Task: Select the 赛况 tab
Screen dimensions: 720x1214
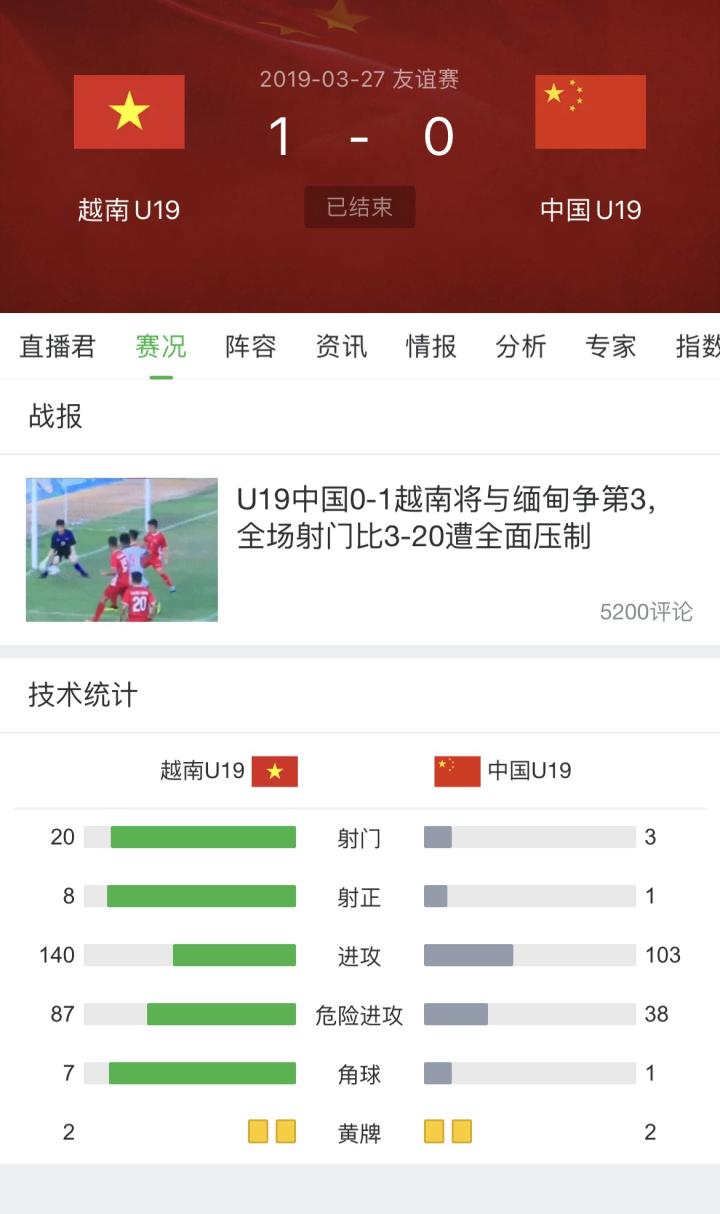Action: 161,347
